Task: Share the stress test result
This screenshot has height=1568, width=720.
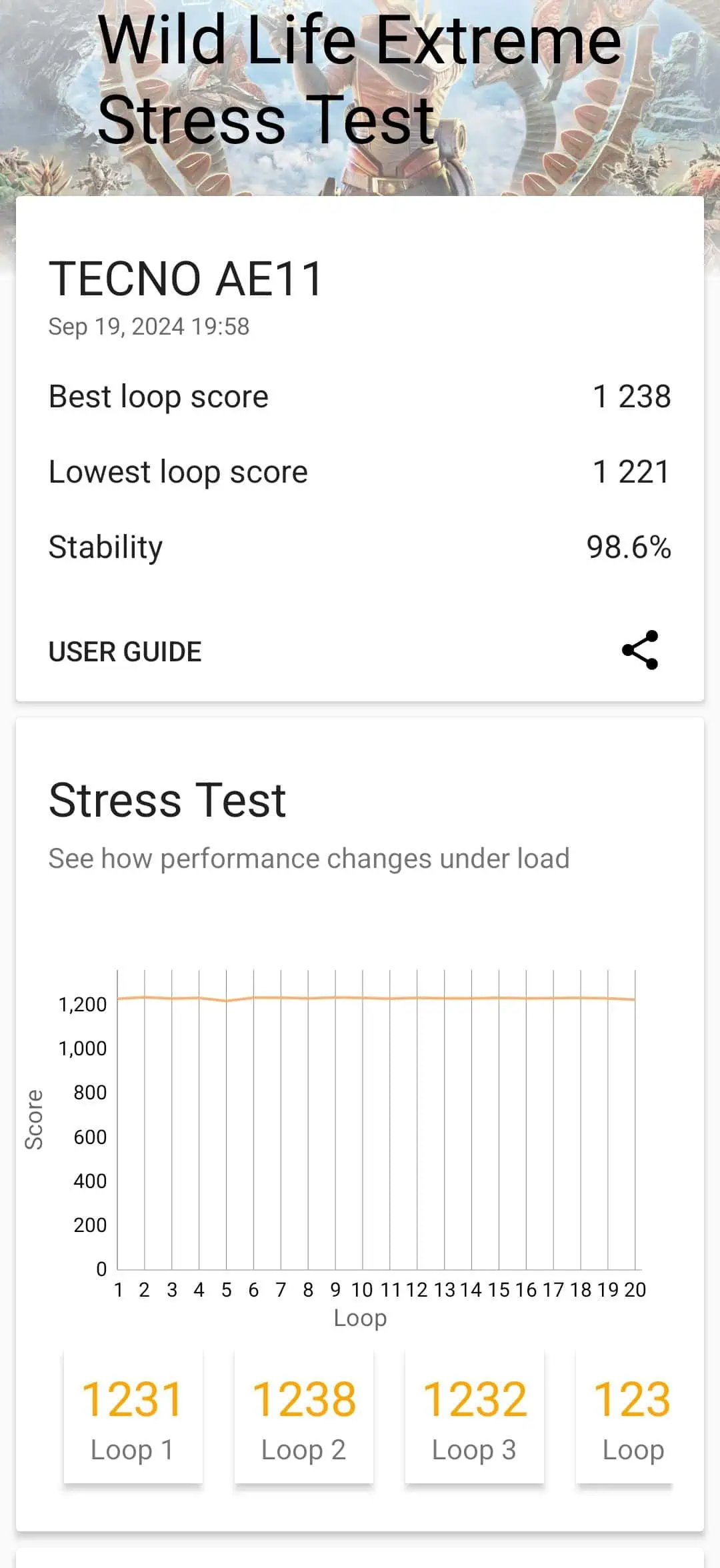Action: pos(639,650)
